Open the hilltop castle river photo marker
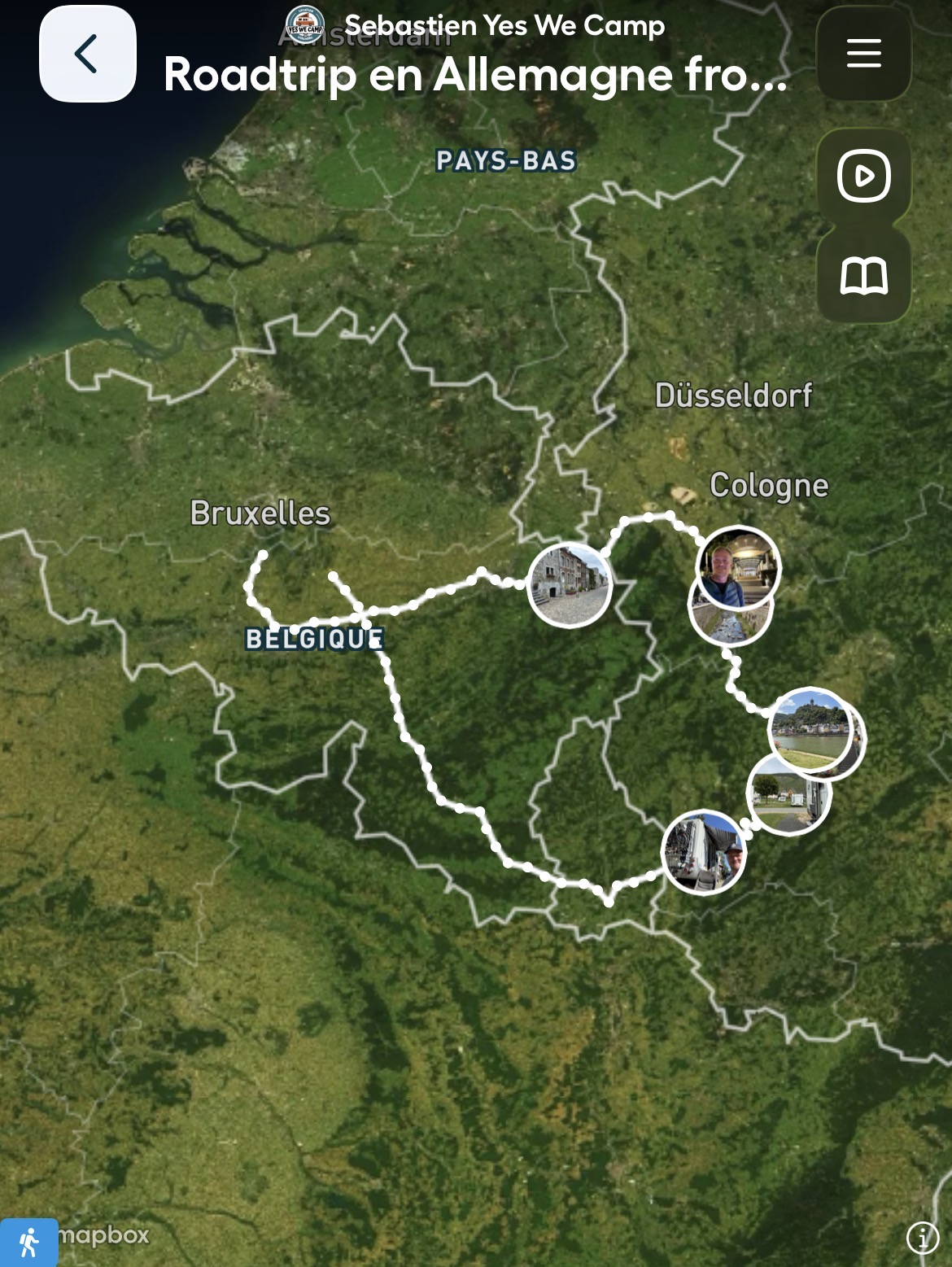This screenshot has height=1267, width=952. pos(809,728)
